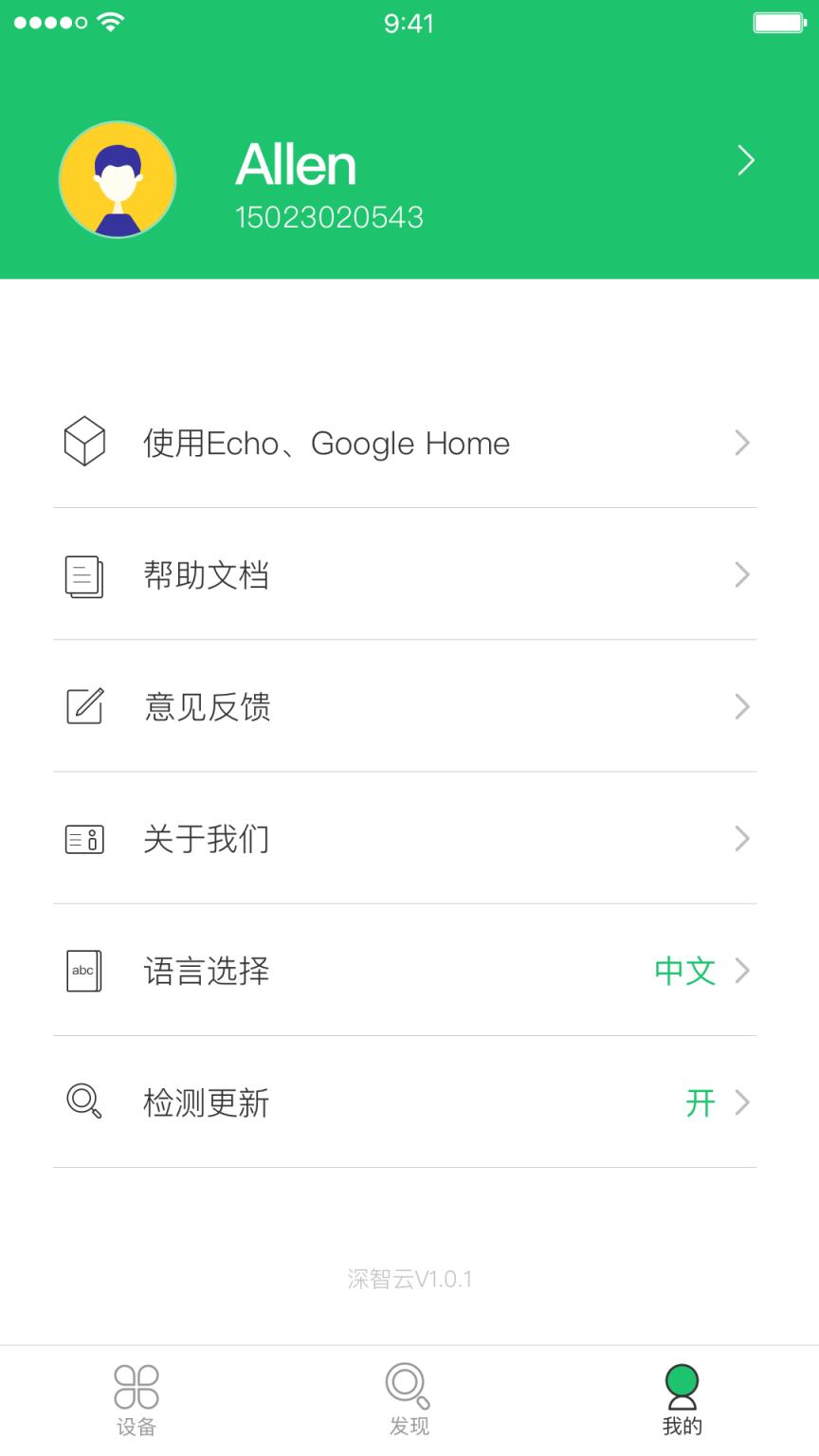Click the abc language book icon
Viewport: 819px width, 1456px height.
(x=84, y=971)
